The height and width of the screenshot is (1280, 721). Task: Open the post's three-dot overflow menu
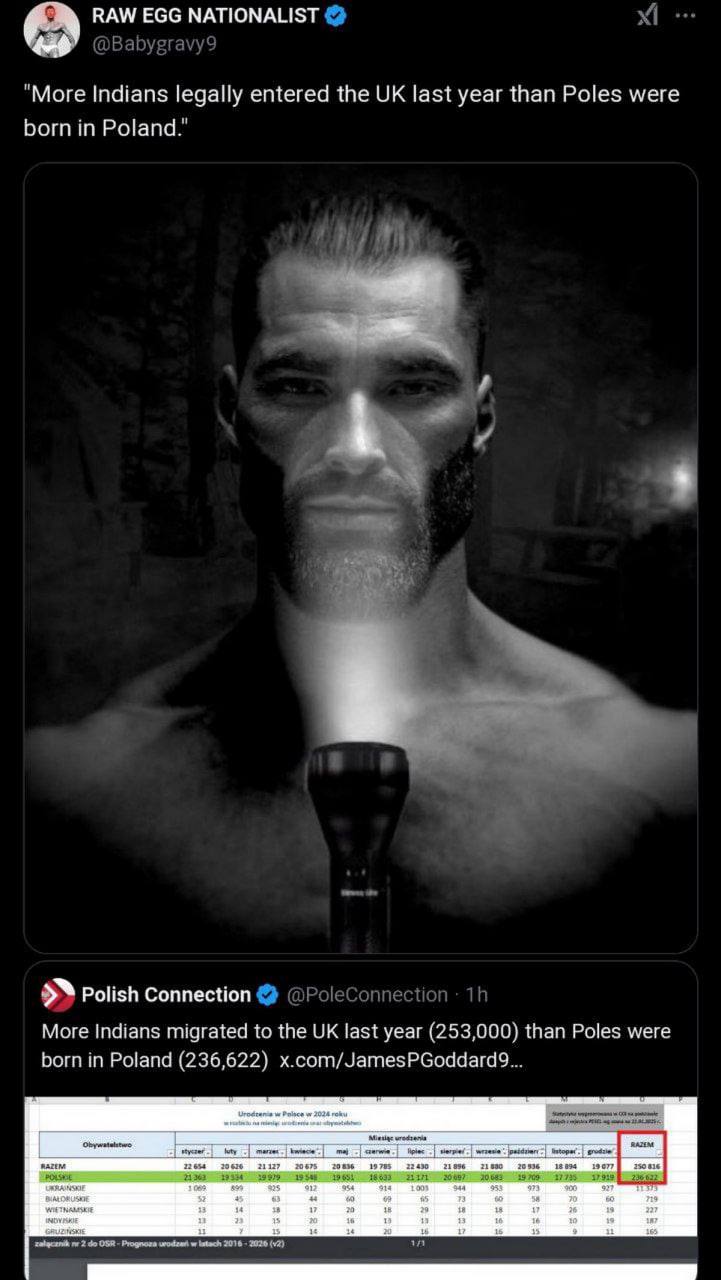tap(685, 17)
